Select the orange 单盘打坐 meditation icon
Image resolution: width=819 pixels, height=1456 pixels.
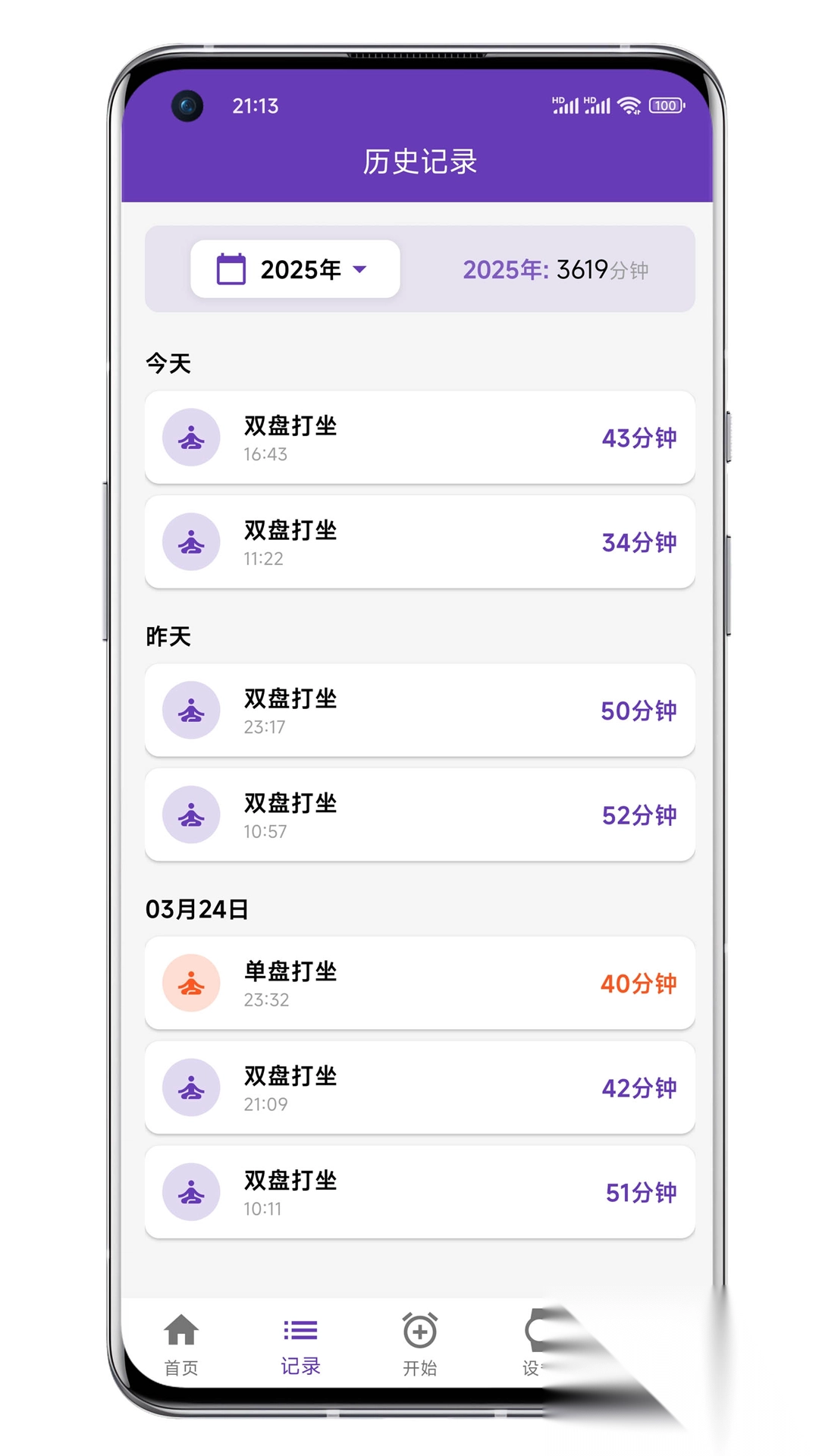pos(190,983)
